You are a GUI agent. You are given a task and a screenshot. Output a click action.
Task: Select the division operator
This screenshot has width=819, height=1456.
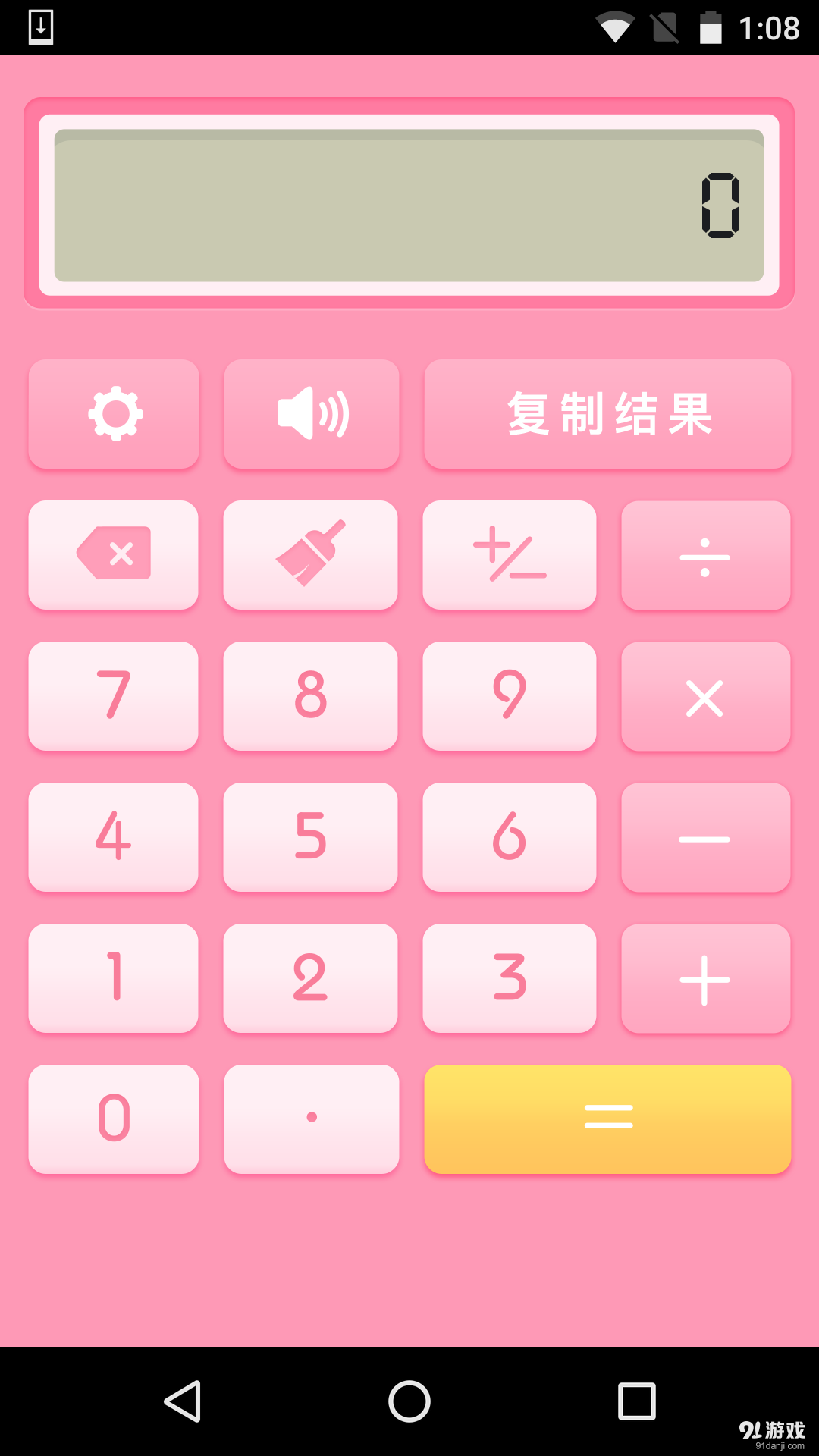point(705,555)
